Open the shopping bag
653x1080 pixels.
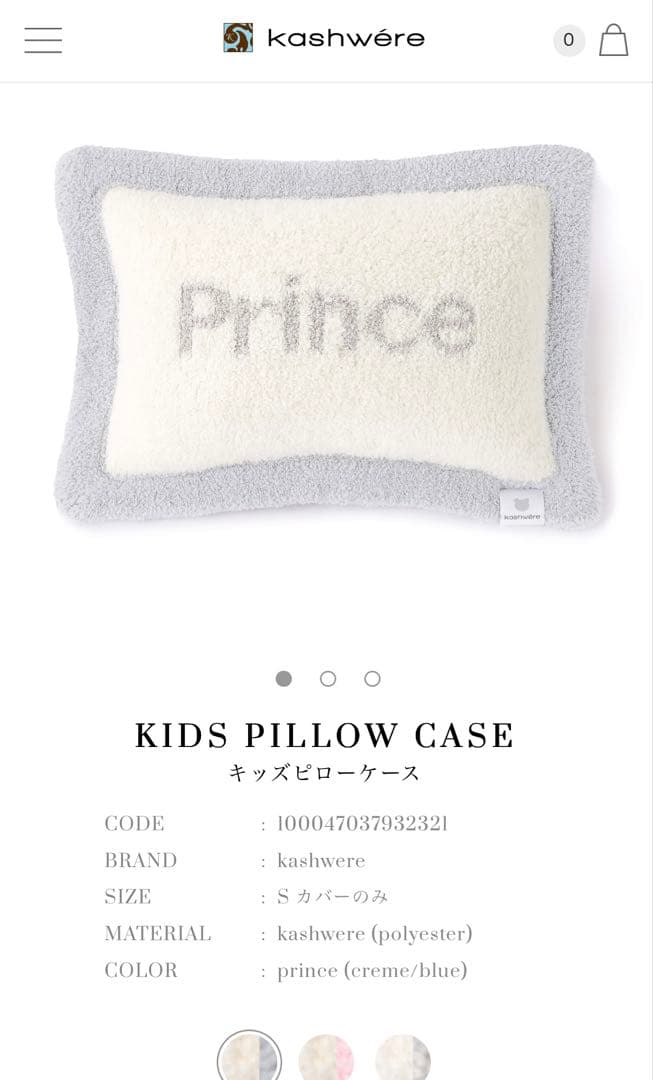(x=613, y=40)
